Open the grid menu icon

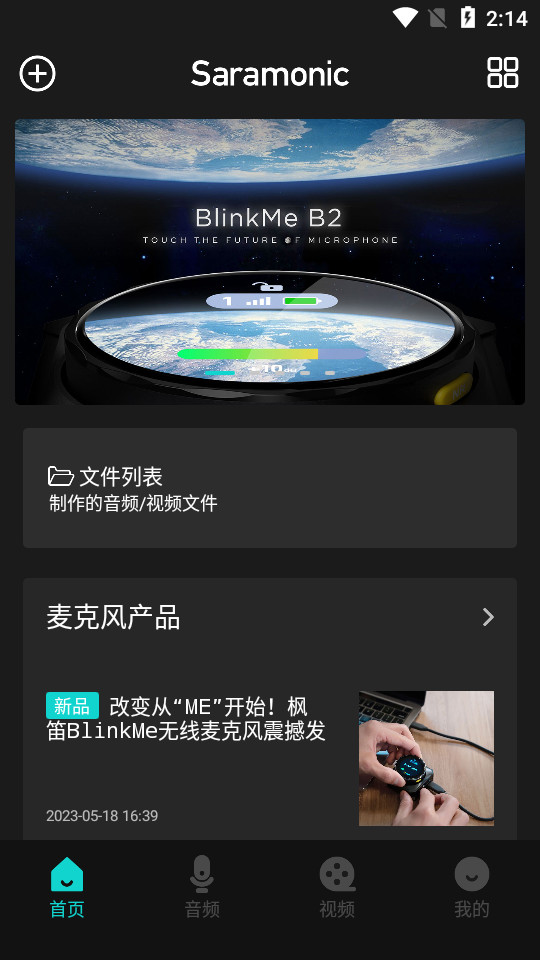pyautogui.click(x=503, y=73)
